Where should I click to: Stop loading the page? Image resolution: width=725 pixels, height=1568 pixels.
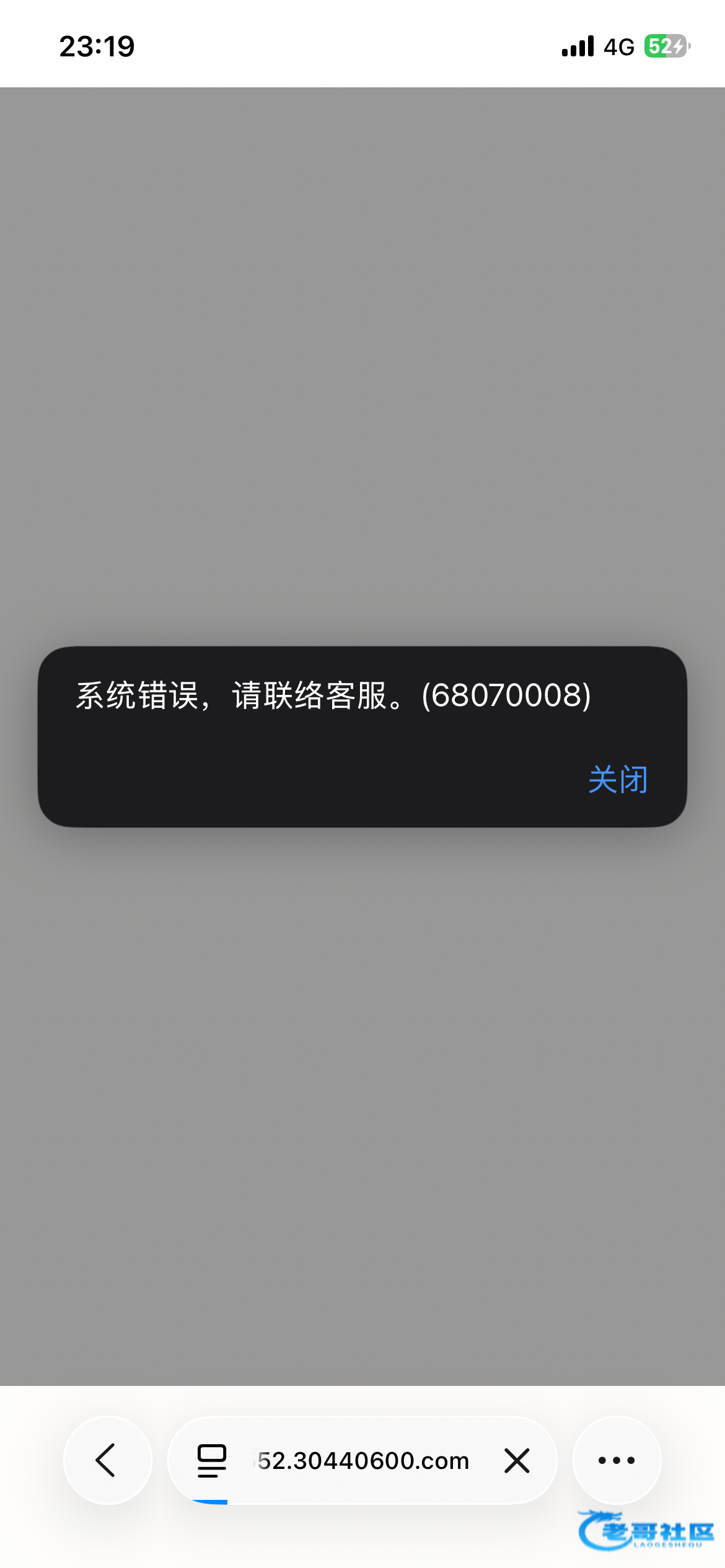tap(516, 1460)
